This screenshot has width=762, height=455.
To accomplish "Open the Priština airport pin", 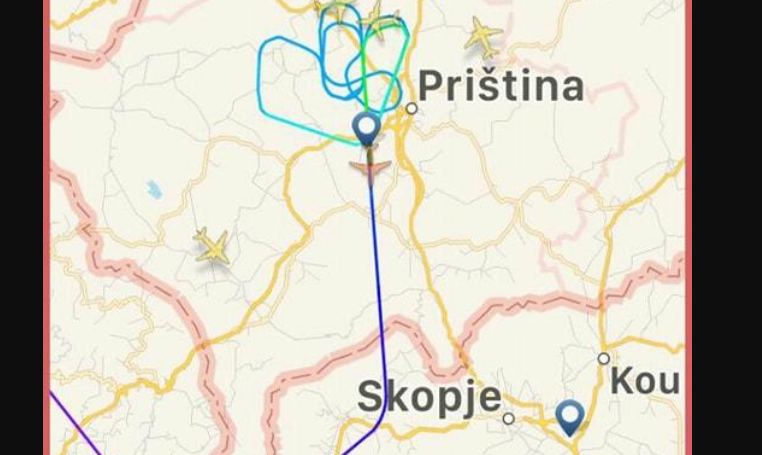I will [x=367, y=128].
